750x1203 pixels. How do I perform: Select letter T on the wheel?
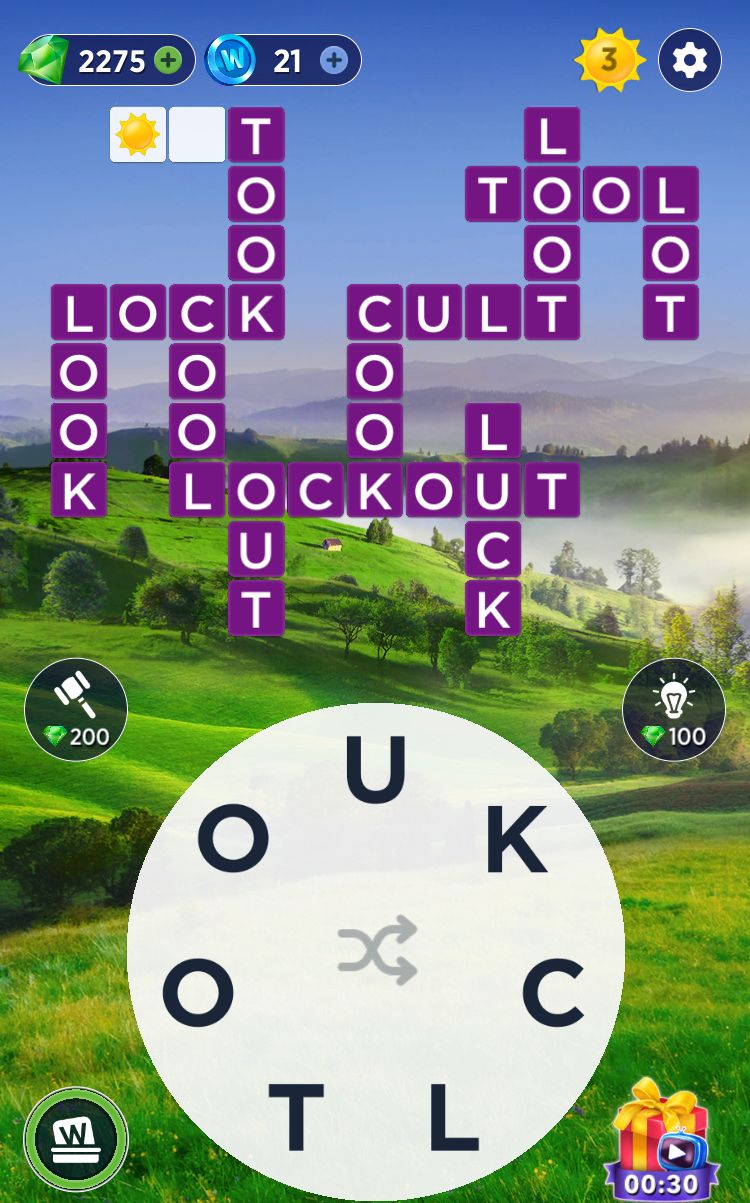click(296, 1116)
